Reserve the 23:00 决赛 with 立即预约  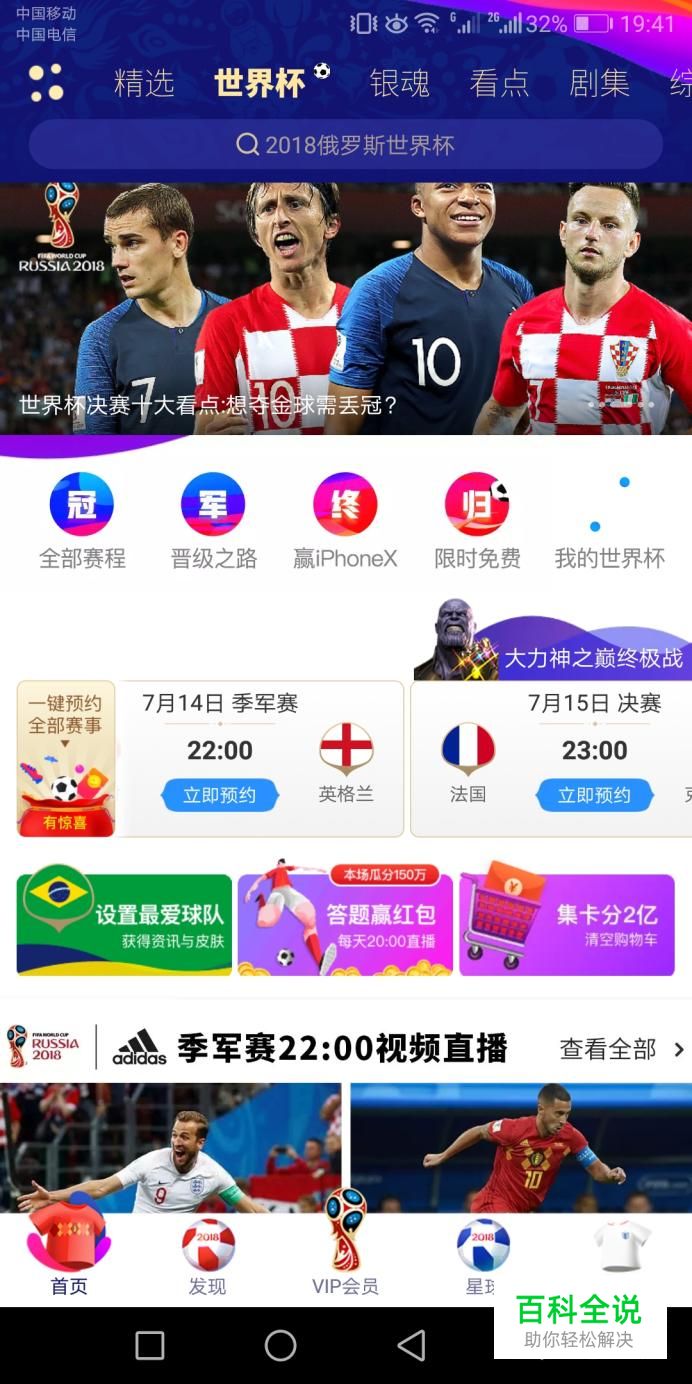tap(594, 795)
